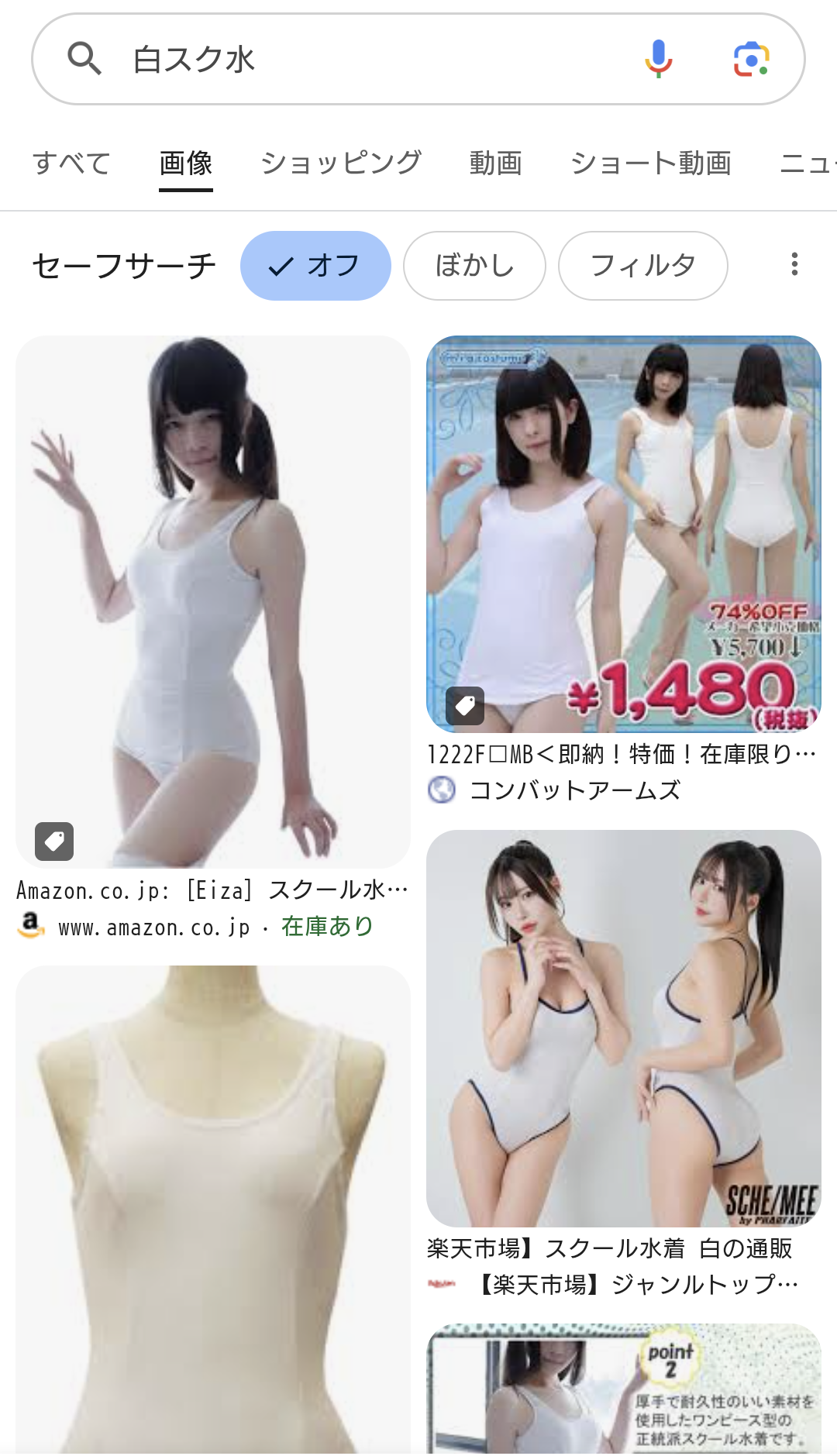Viewport: 837px width, 1456px height.
Task: Open the コンバットアームズ image result
Action: point(624,534)
